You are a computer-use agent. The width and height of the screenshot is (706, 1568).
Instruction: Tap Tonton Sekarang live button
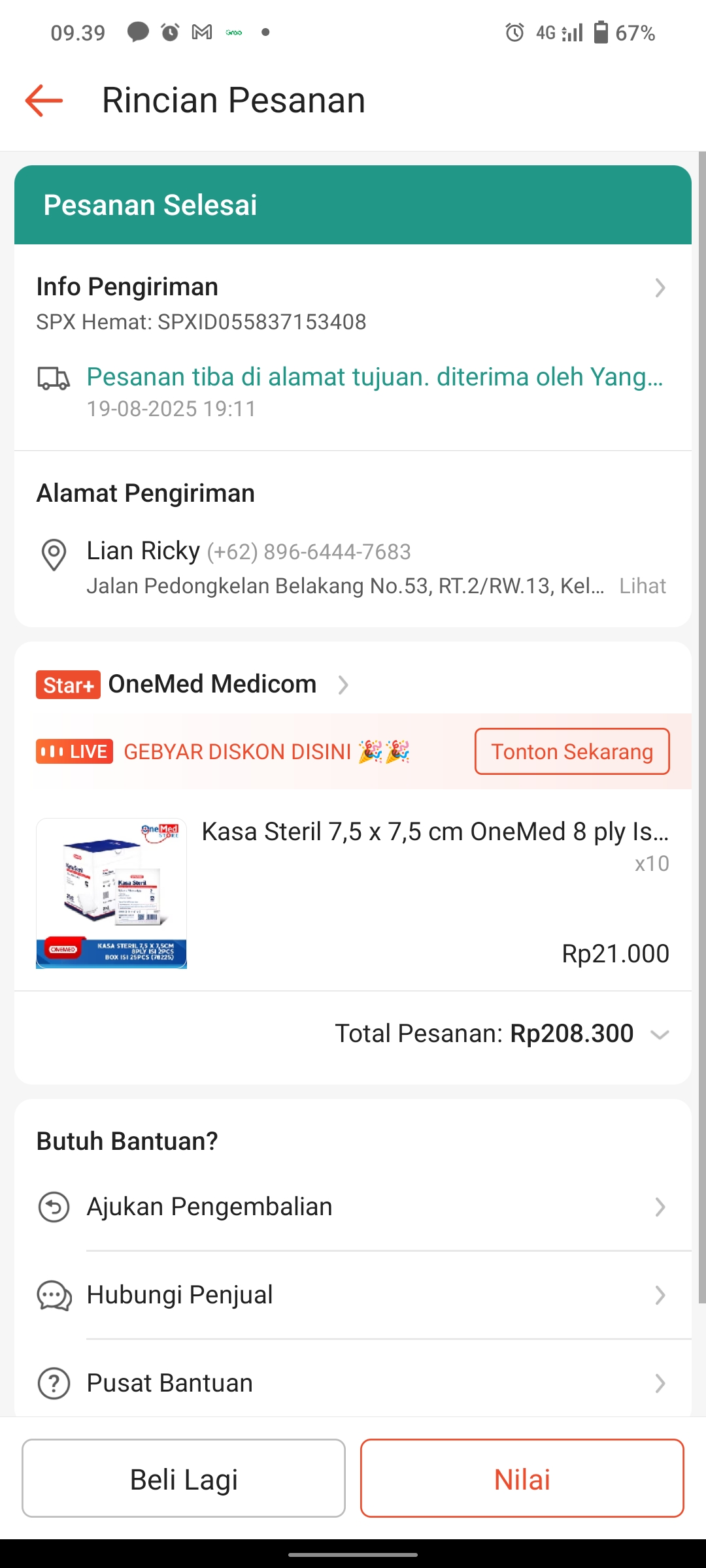[571, 752]
